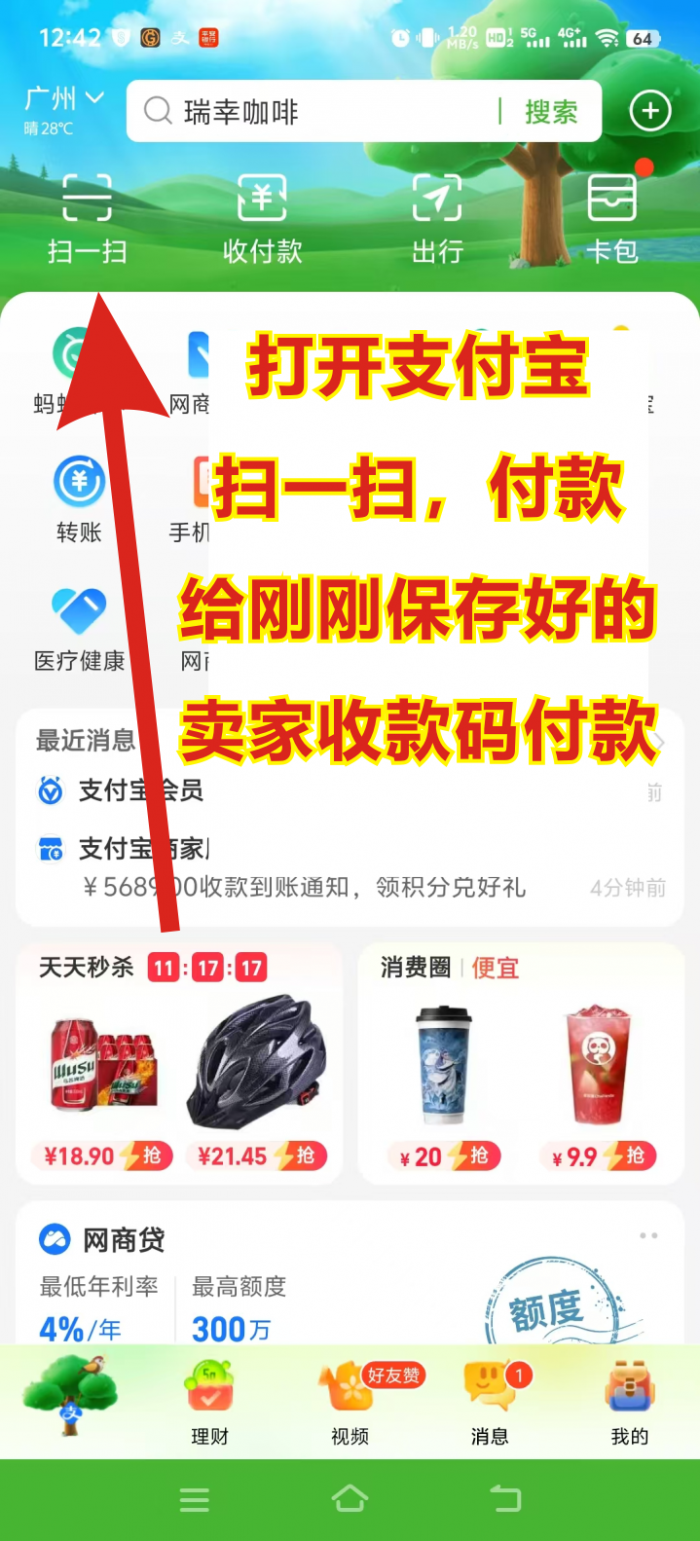Switch to the 视频 tab

click(x=350, y=1404)
